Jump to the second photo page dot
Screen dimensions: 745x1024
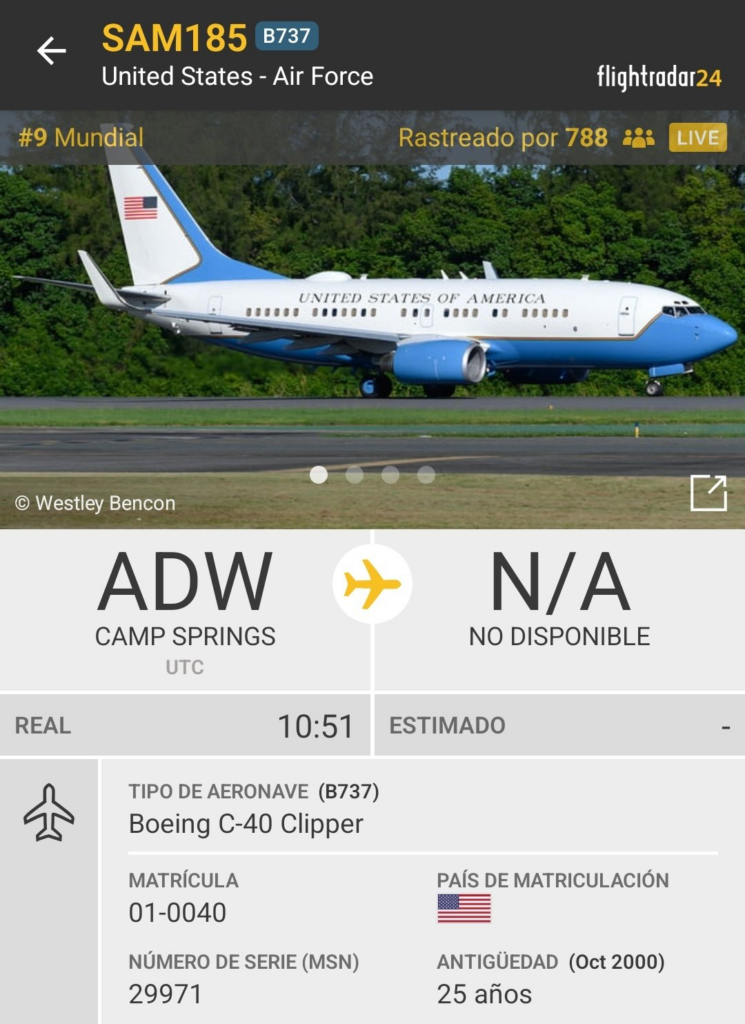354,475
